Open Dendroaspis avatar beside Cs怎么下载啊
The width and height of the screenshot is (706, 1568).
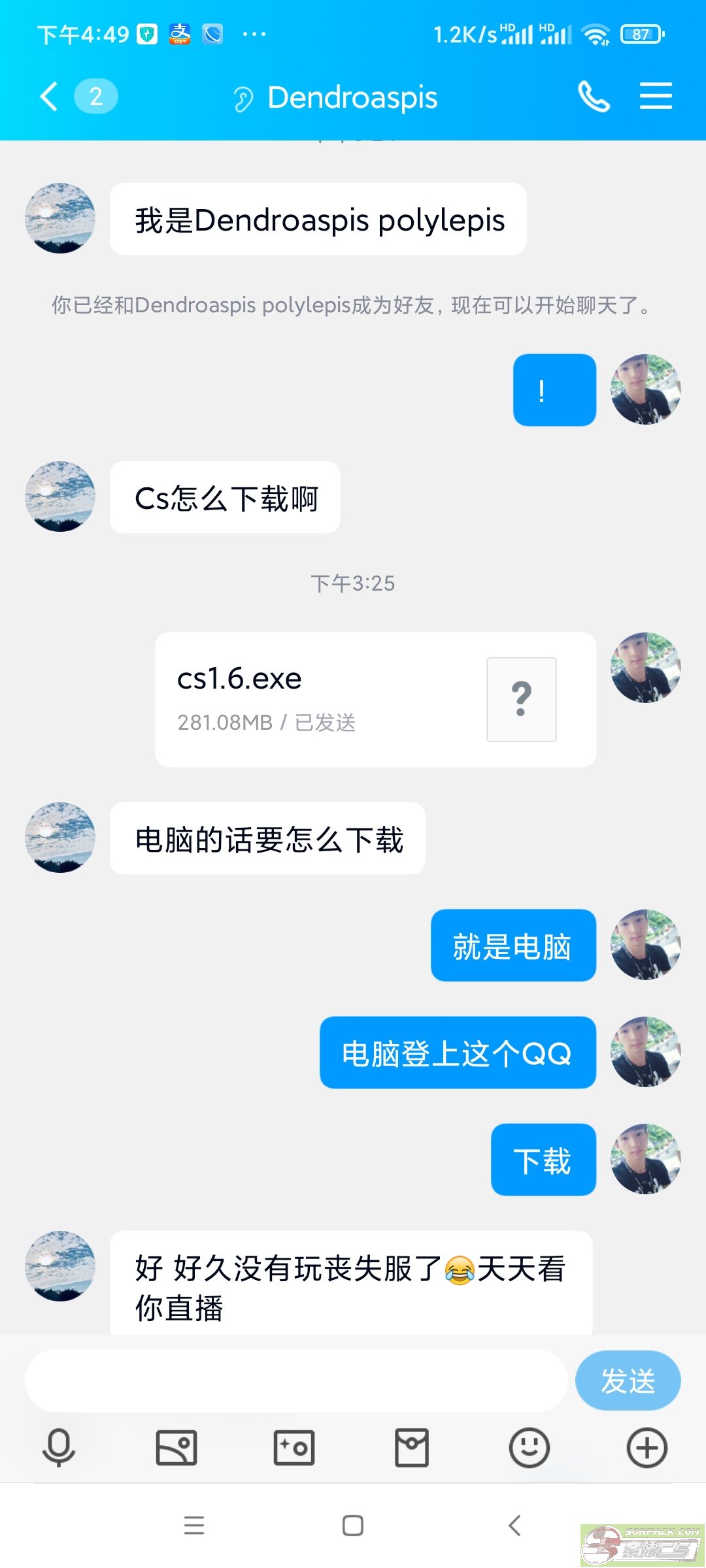[x=60, y=497]
